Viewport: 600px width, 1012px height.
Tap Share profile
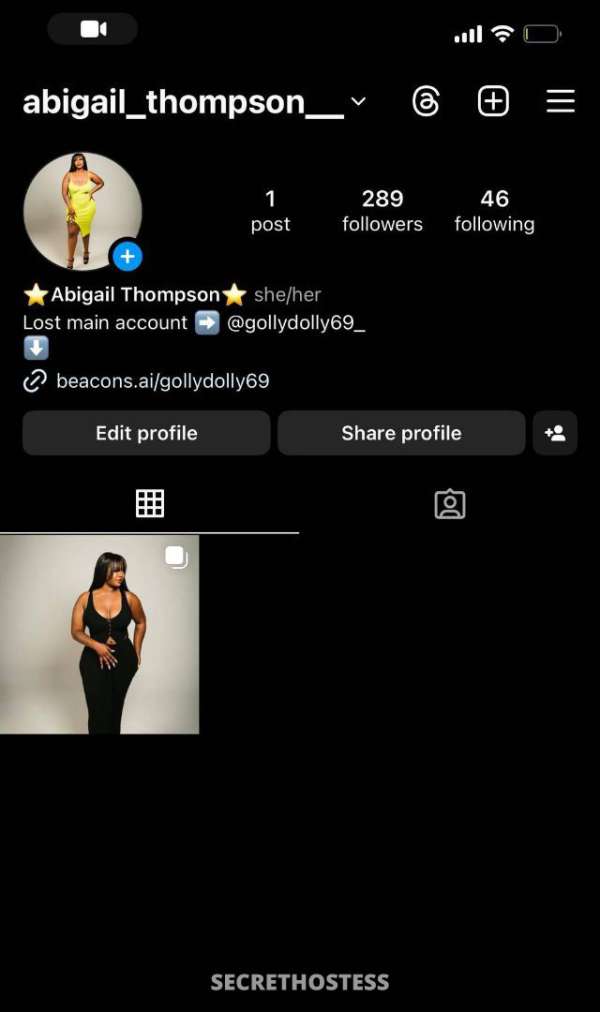[x=401, y=433]
